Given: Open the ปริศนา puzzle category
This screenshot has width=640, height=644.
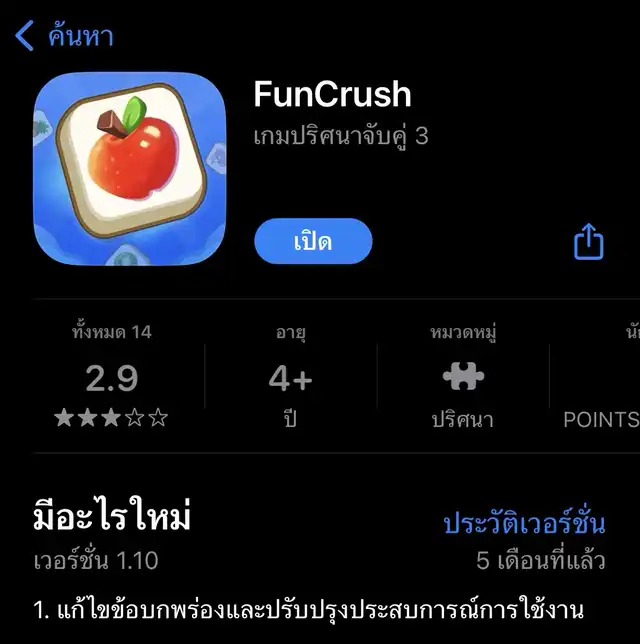Looking at the screenshot, I should click(463, 379).
